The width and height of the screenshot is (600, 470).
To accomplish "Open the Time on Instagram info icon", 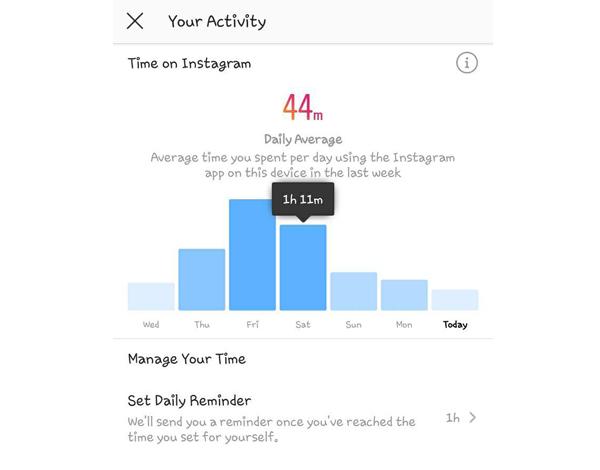I will point(466,63).
